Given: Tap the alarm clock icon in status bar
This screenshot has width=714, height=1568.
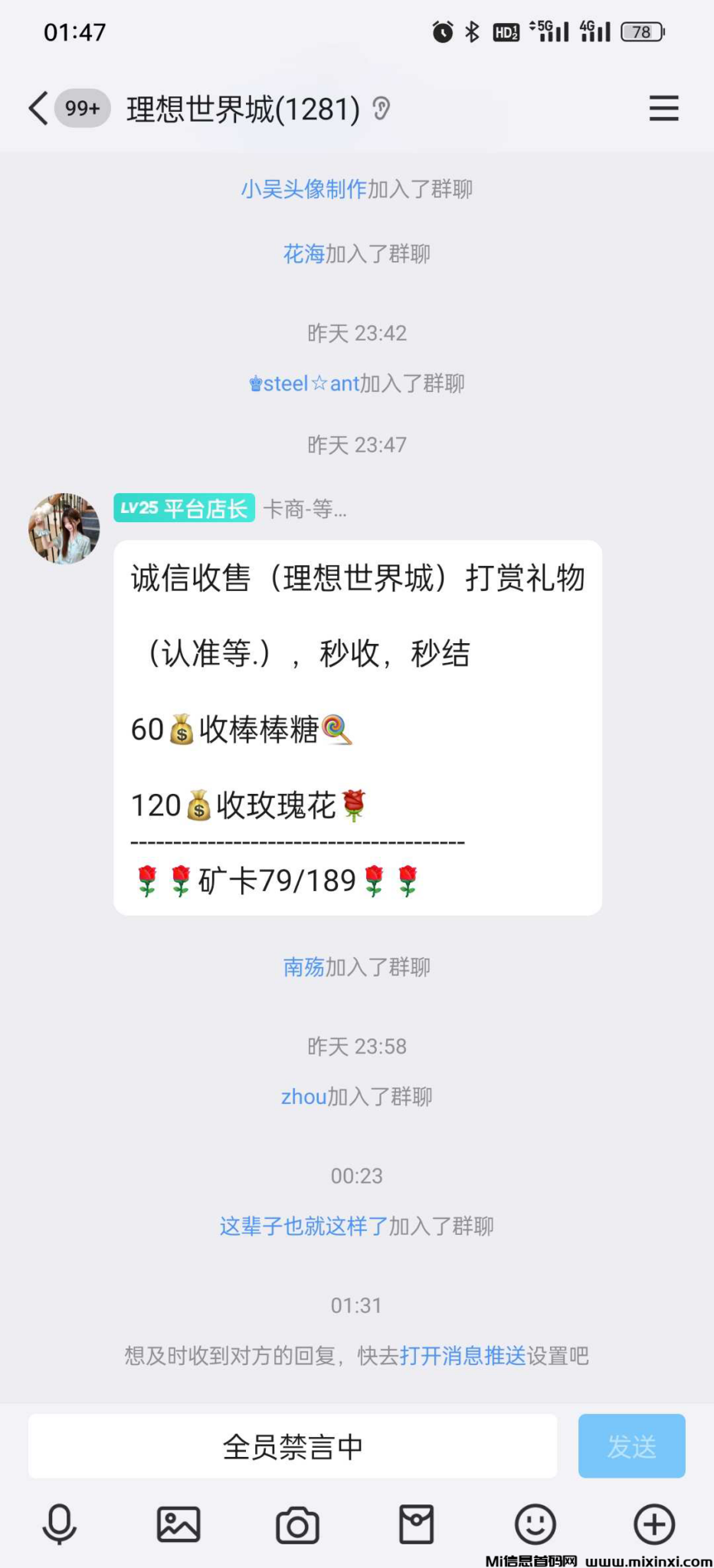Looking at the screenshot, I should 443,31.
